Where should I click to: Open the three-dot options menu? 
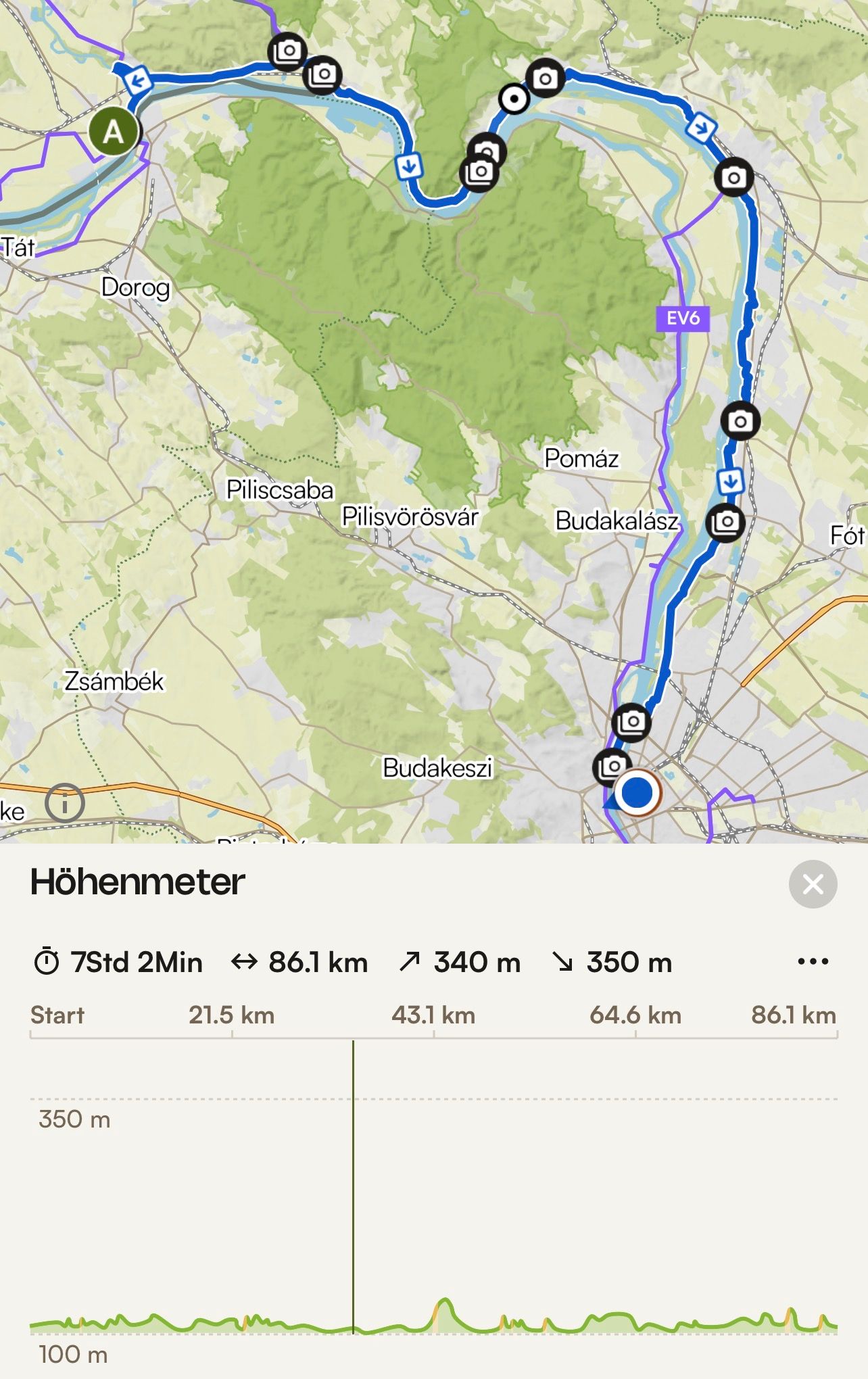tap(813, 961)
